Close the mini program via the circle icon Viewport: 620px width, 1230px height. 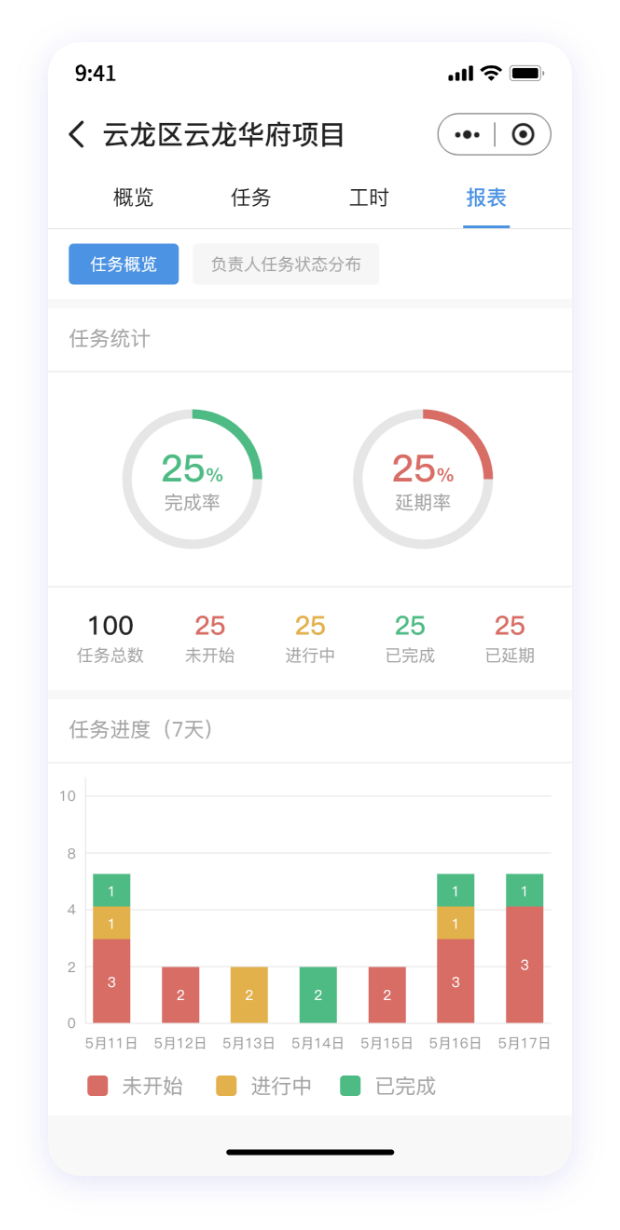[x=522, y=135]
